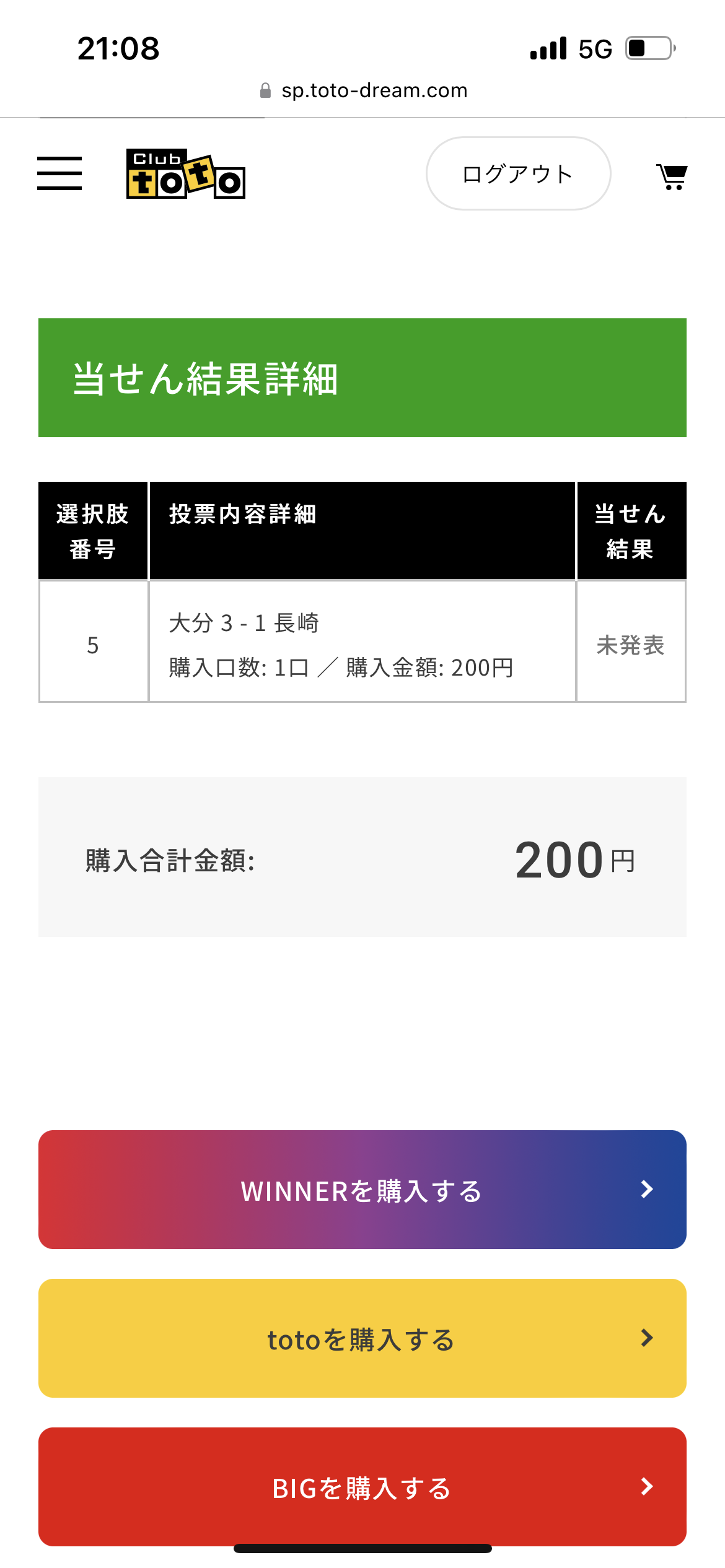Viewport: 725px width, 1568px height.
Task: Tap the ログアウト button
Action: tap(518, 173)
